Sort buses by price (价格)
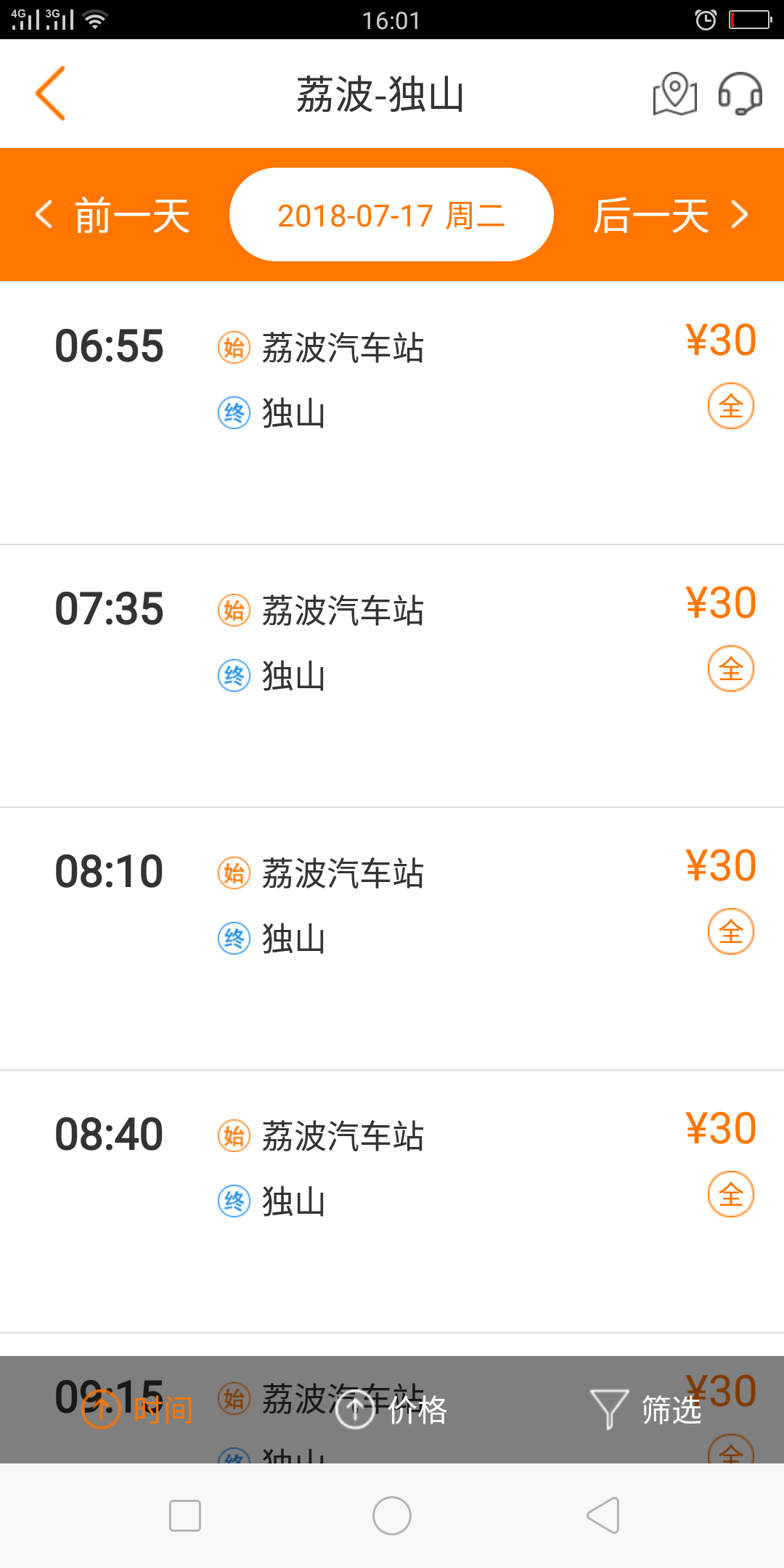The image size is (784, 1568). 391,1410
